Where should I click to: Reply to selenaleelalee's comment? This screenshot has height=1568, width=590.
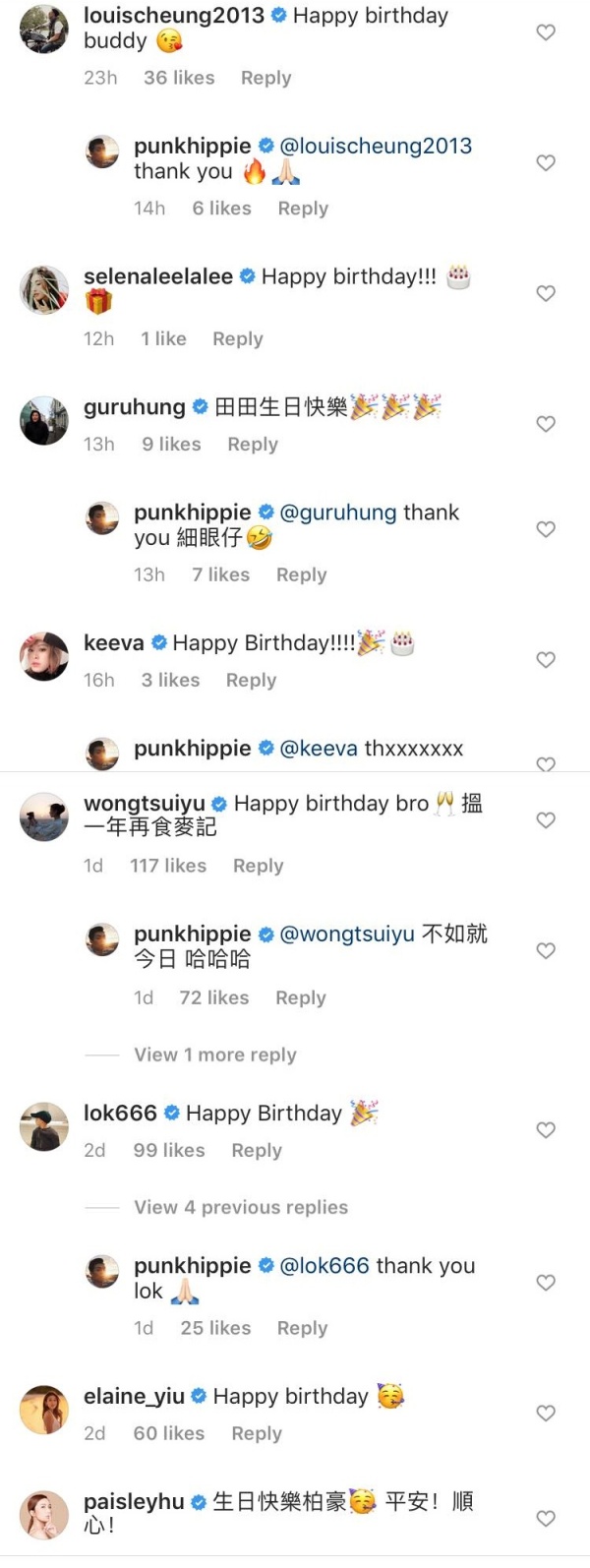[x=238, y=338]
